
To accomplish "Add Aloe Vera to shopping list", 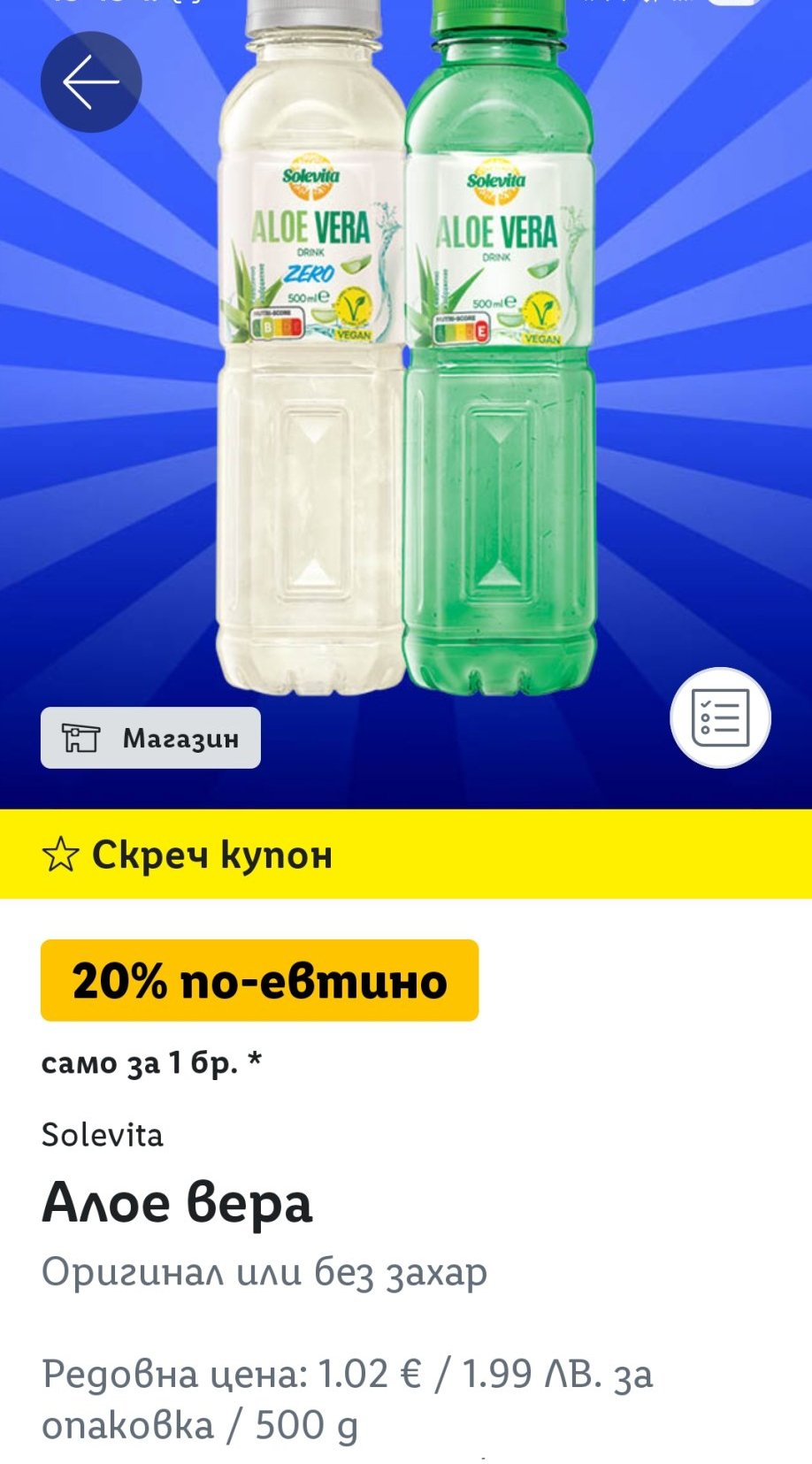I will (x=720, y=717).
